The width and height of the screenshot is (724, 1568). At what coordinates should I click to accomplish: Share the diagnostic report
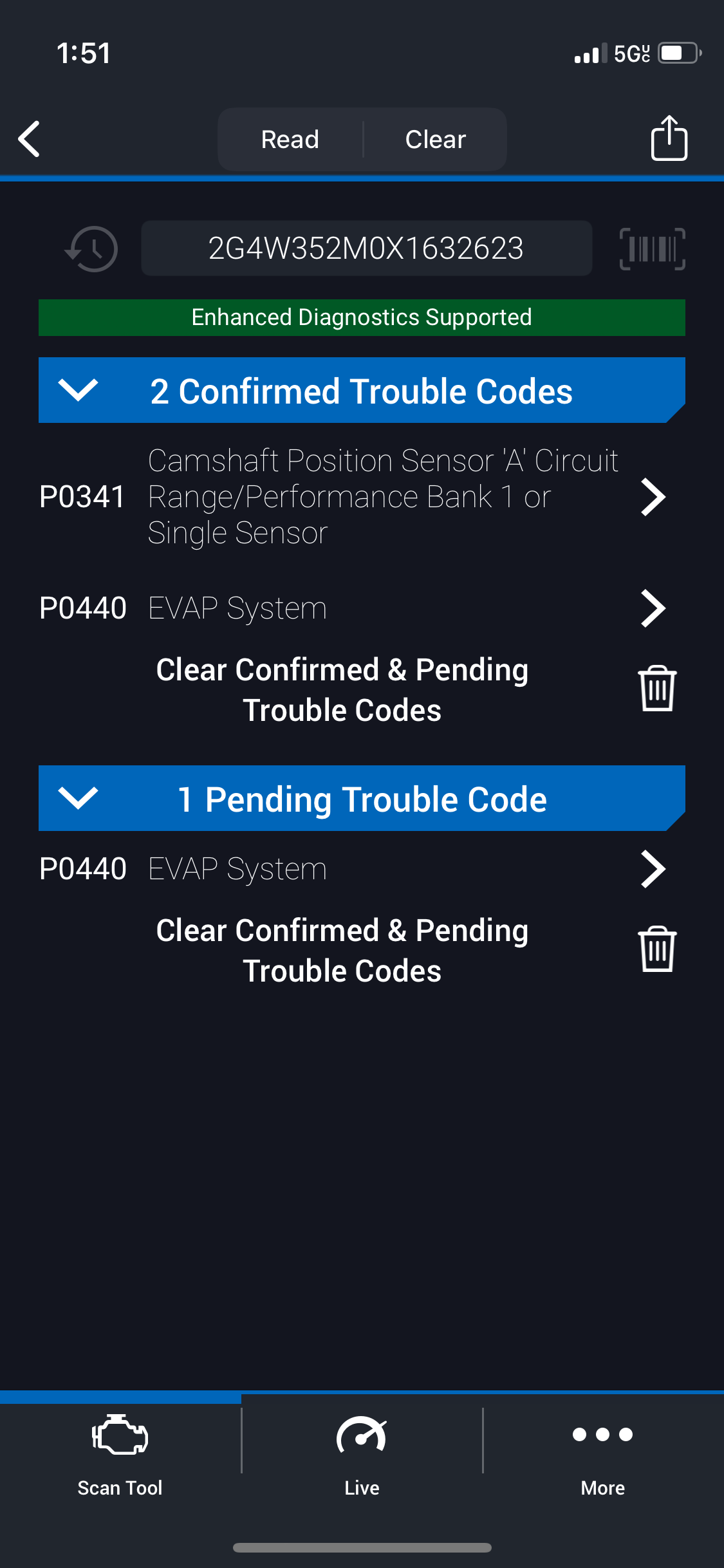click(669, 138)
